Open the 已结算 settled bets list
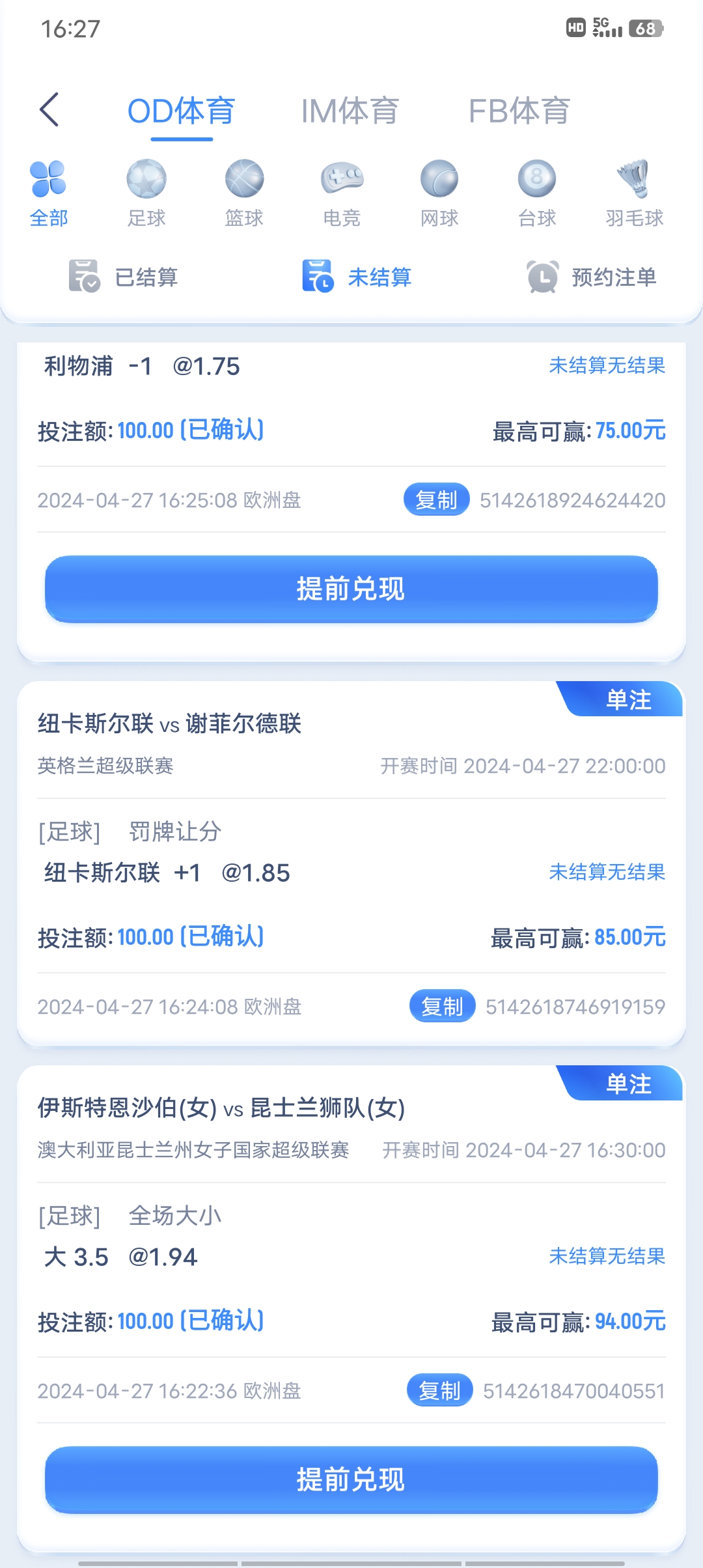Screen dimensions: 703x1568 124,277
